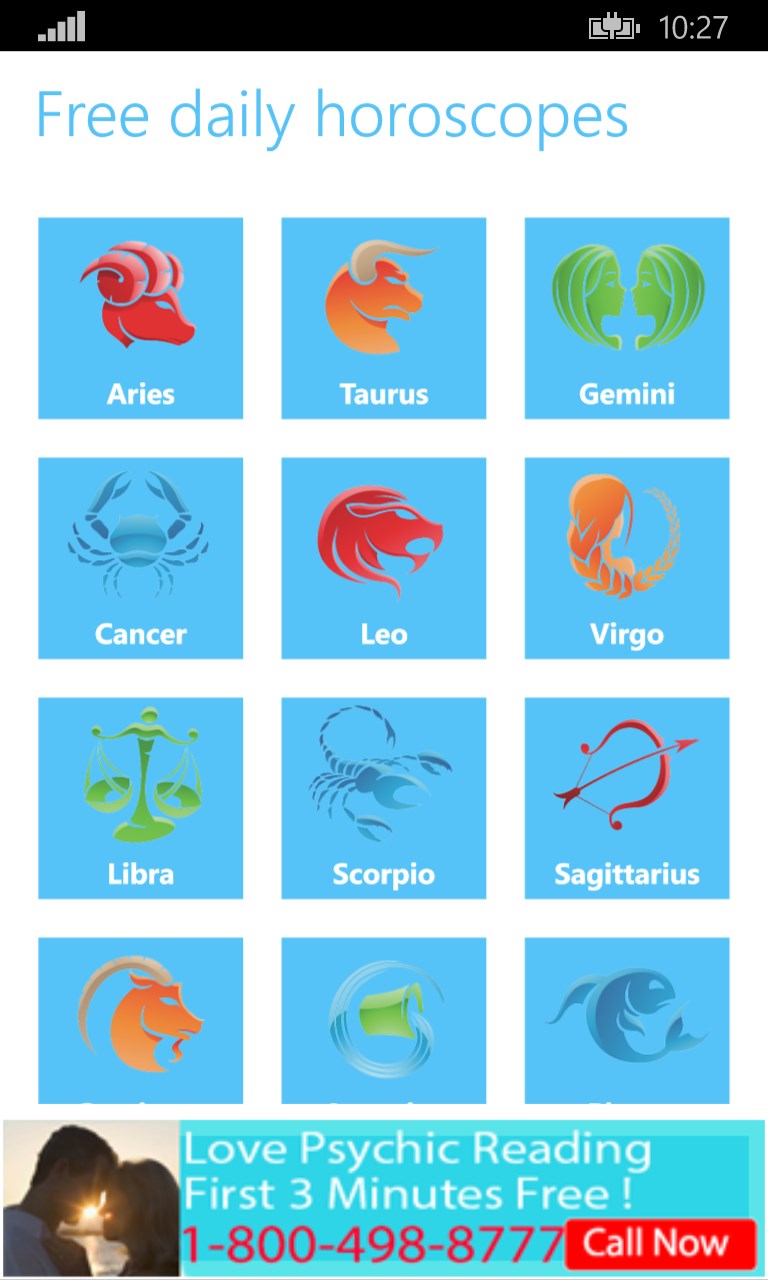This screenshot has height=1280, width=768.
Task: Open the goat sign tile
Action: click(140, 1020)
